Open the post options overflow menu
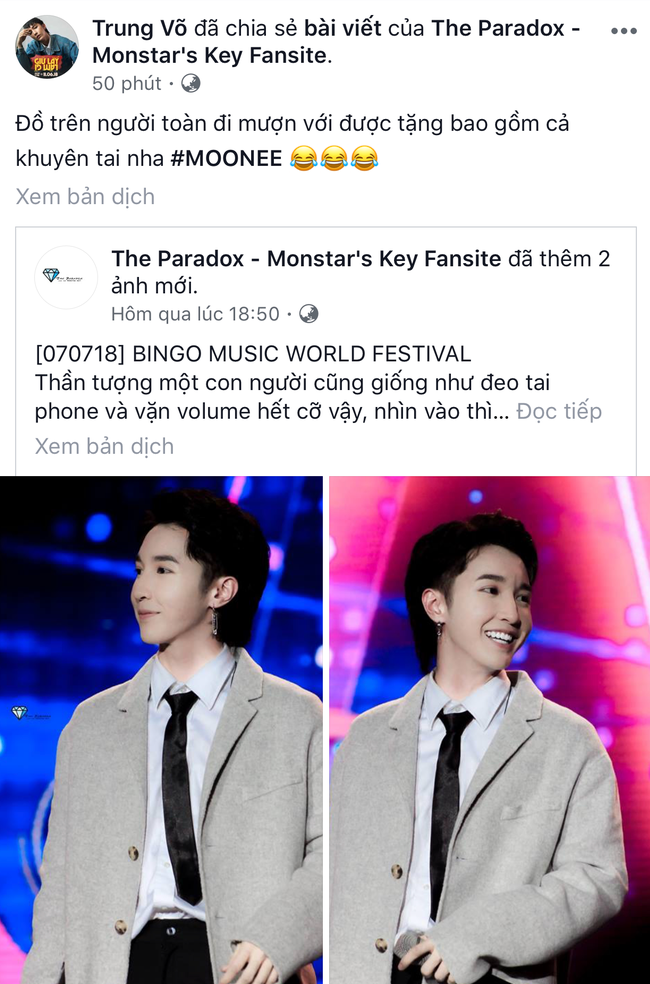Image resolution: width=650 pixels, height=984 pixels. coord(622,30)
